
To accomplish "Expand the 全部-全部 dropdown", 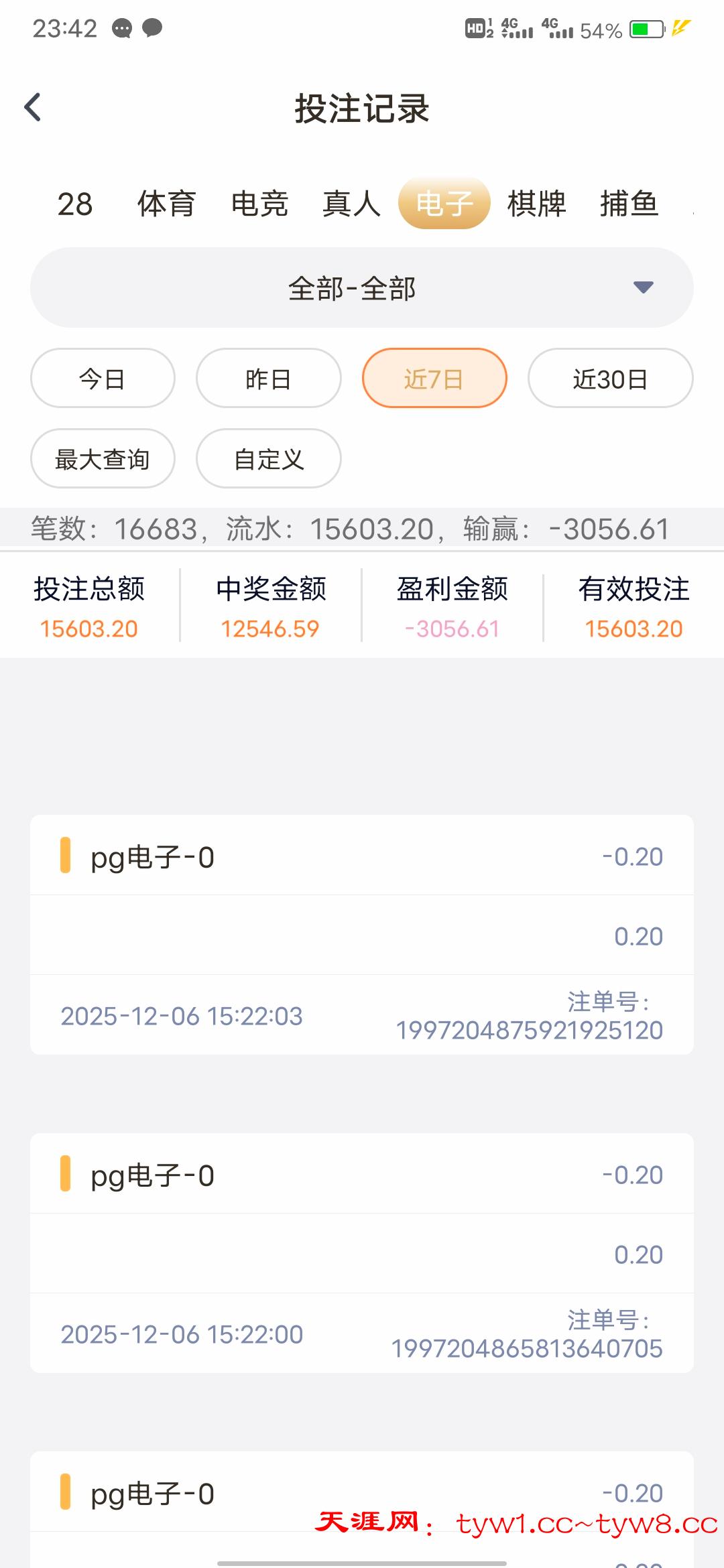I will (x=362, y=288).
